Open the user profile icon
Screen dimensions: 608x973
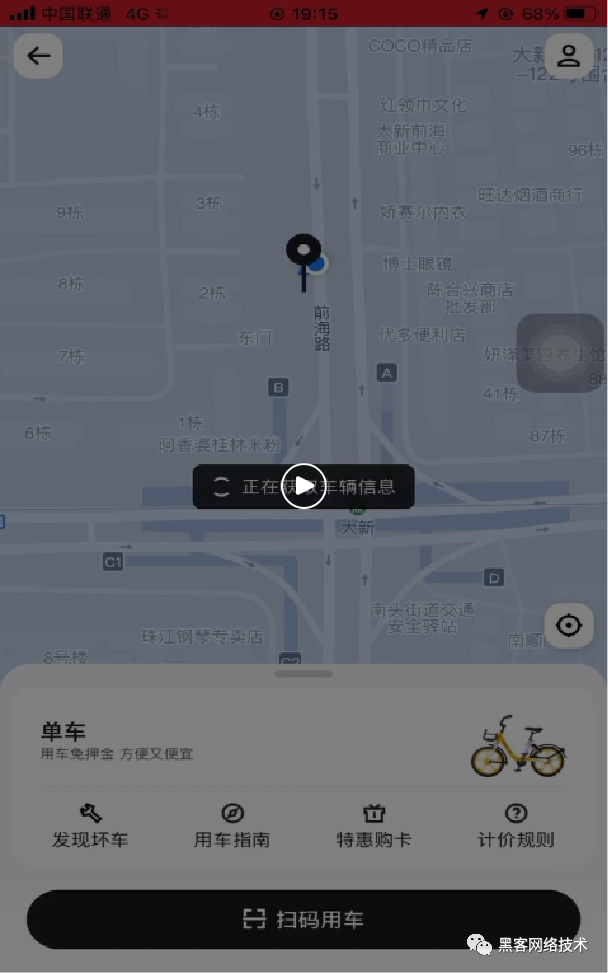568,56
